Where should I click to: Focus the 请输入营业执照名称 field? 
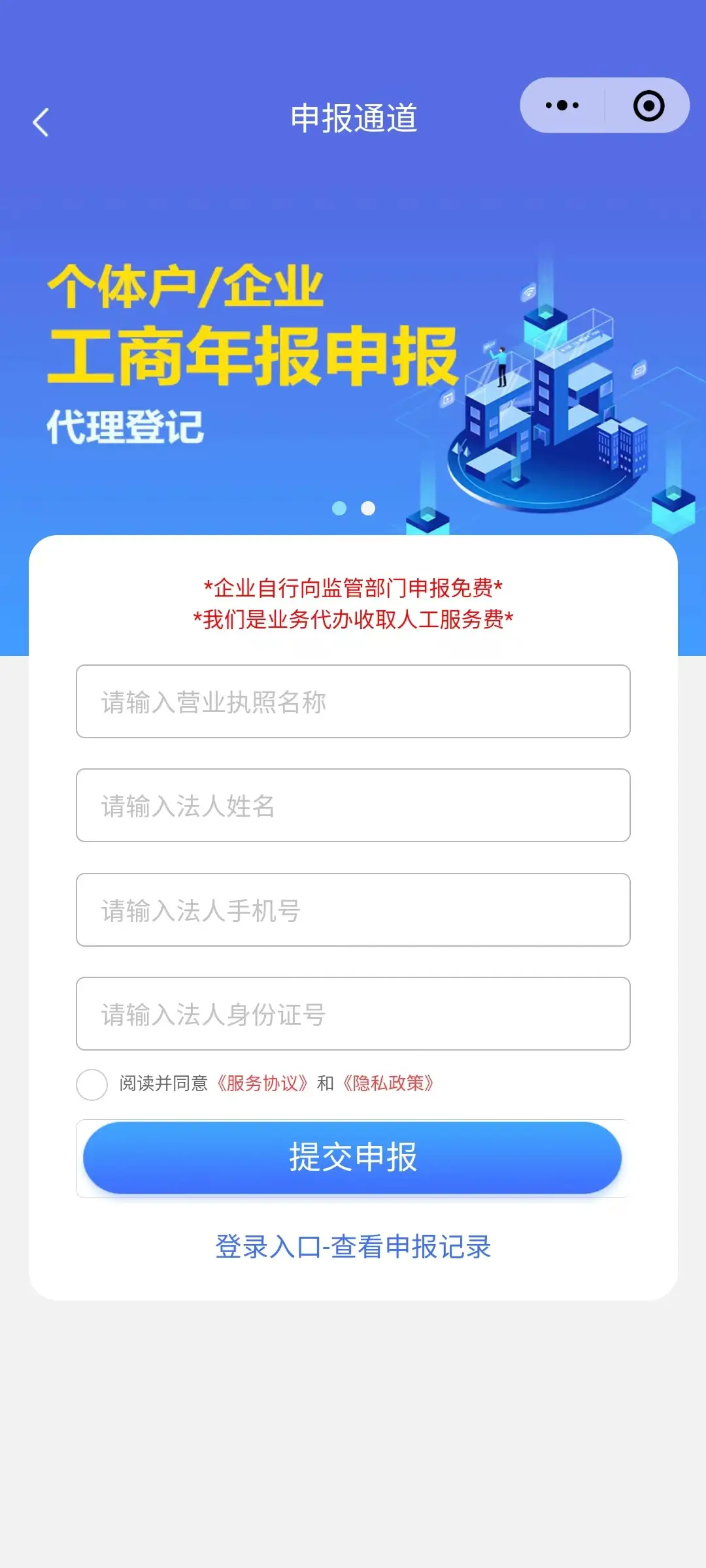click(x=353, y=702)
